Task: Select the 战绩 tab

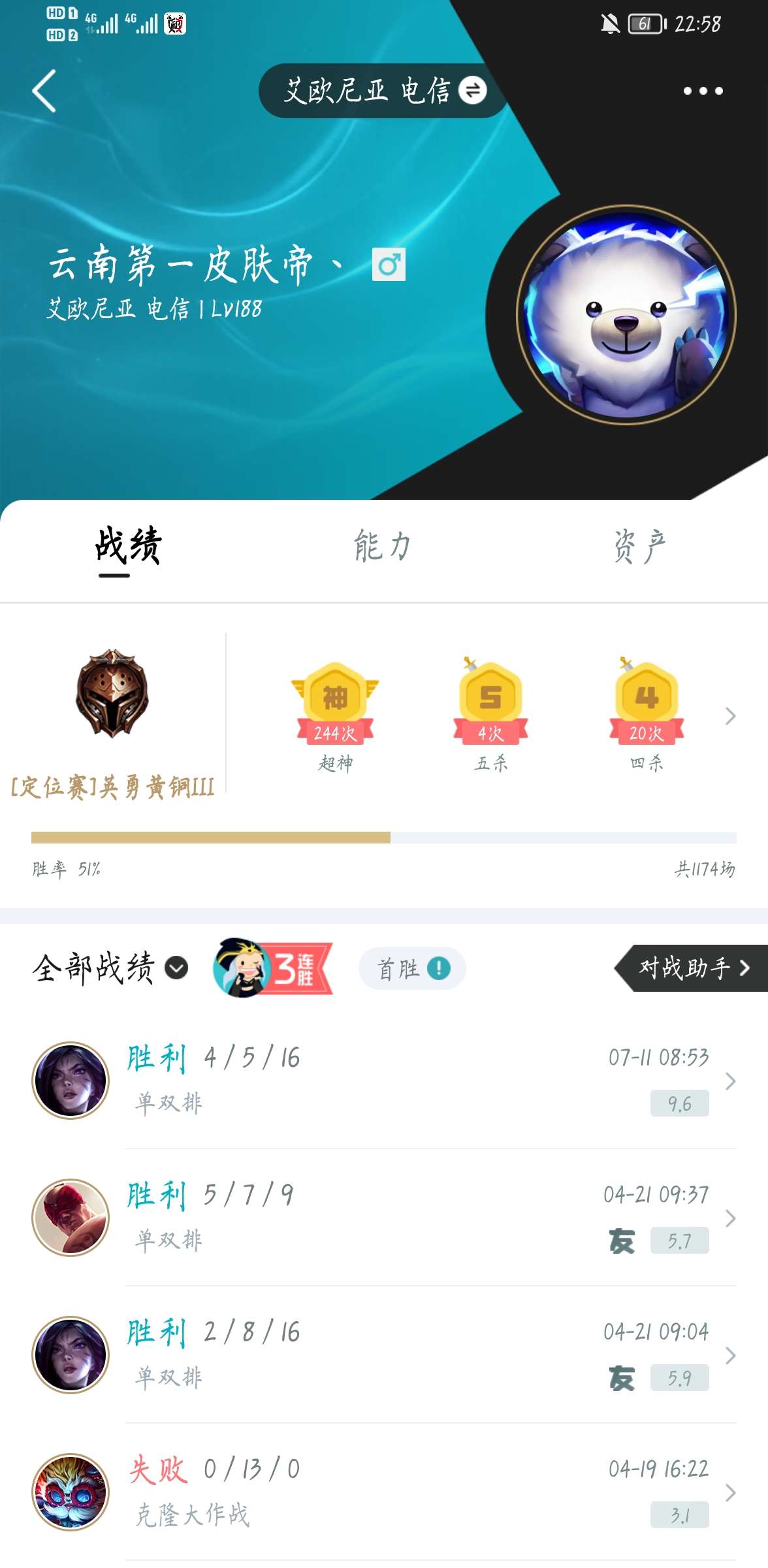Action: click(x=128, y=546)
